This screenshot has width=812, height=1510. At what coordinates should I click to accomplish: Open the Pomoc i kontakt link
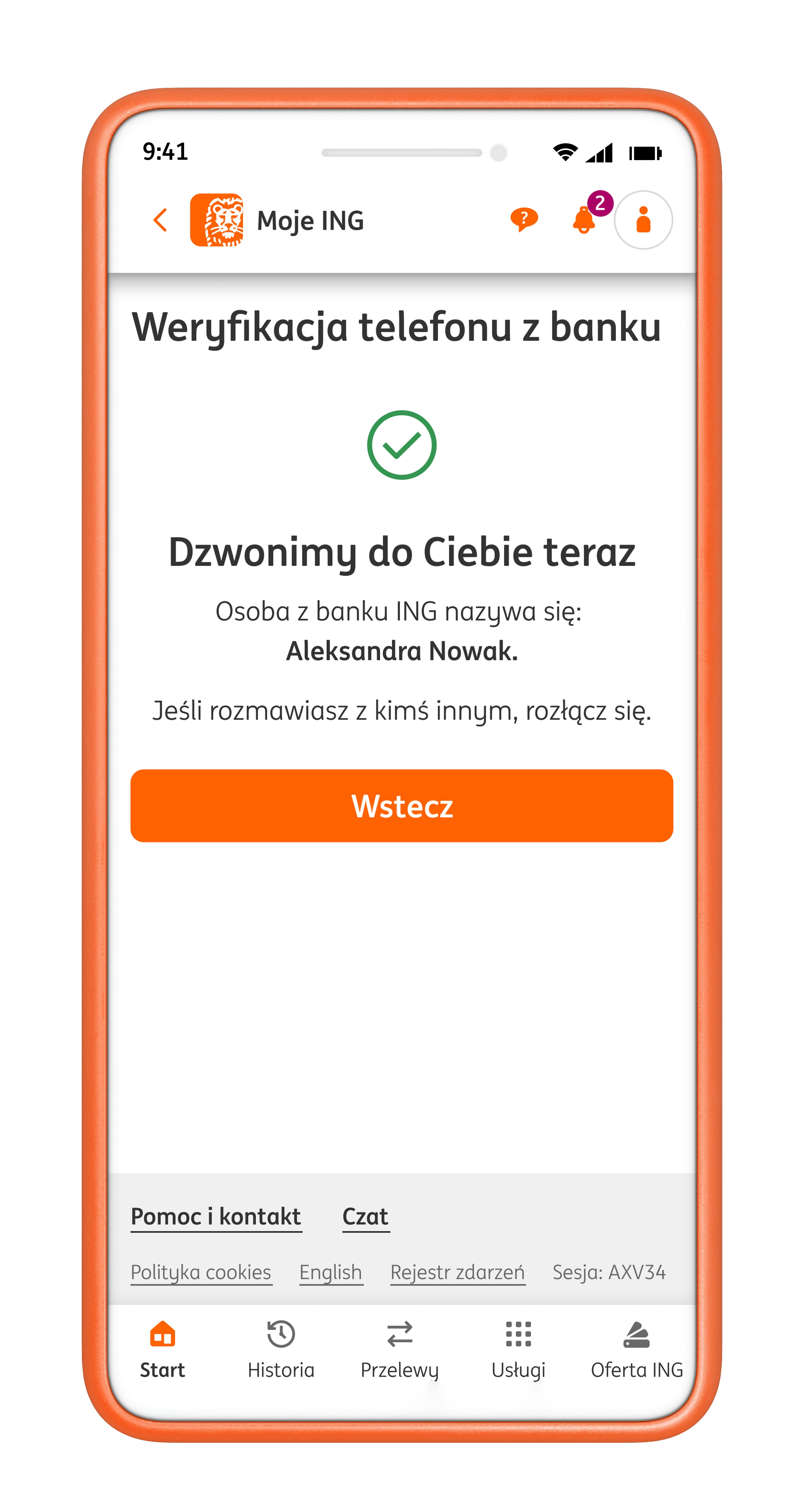pyautogui.click(x=216, y=1216)
